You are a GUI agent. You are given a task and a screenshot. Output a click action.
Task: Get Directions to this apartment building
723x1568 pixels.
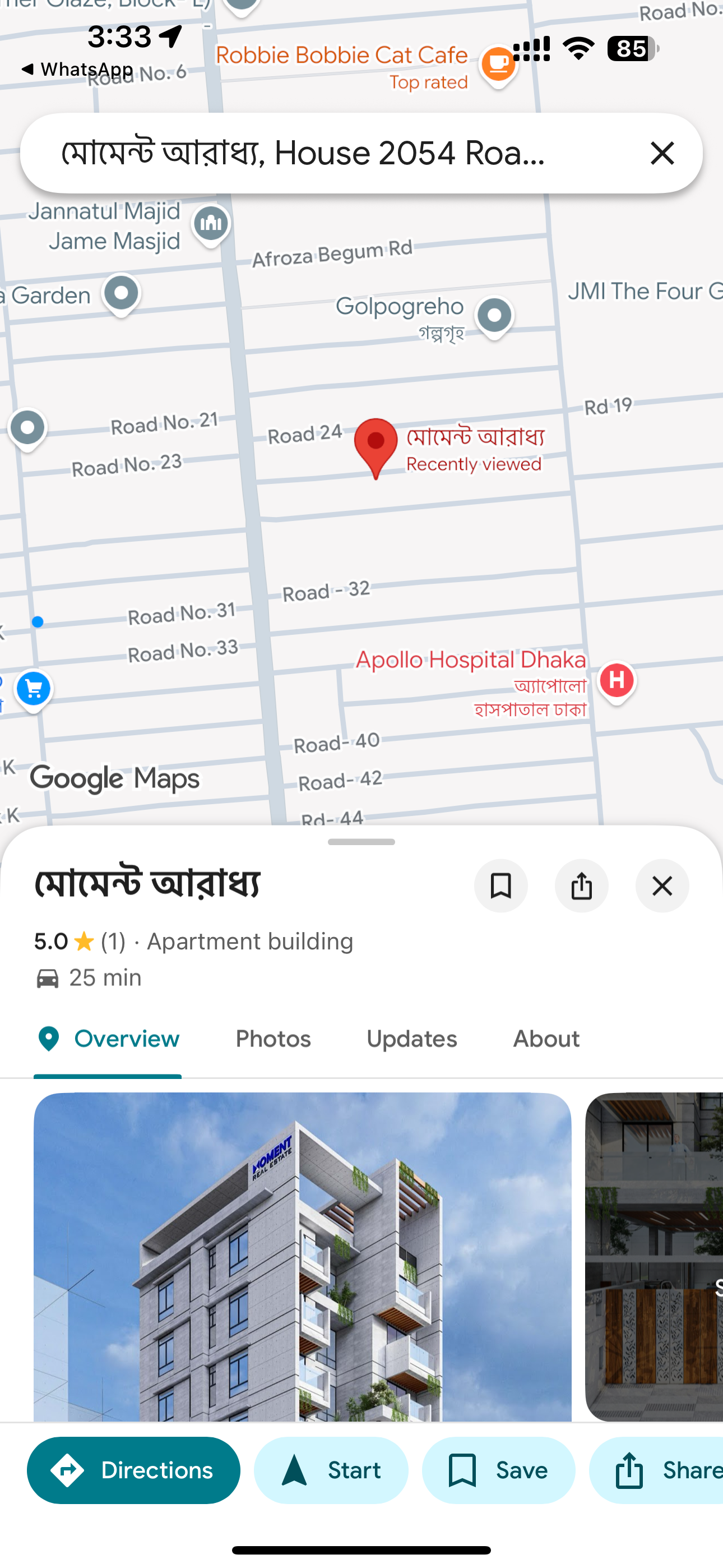(133, 1470)
